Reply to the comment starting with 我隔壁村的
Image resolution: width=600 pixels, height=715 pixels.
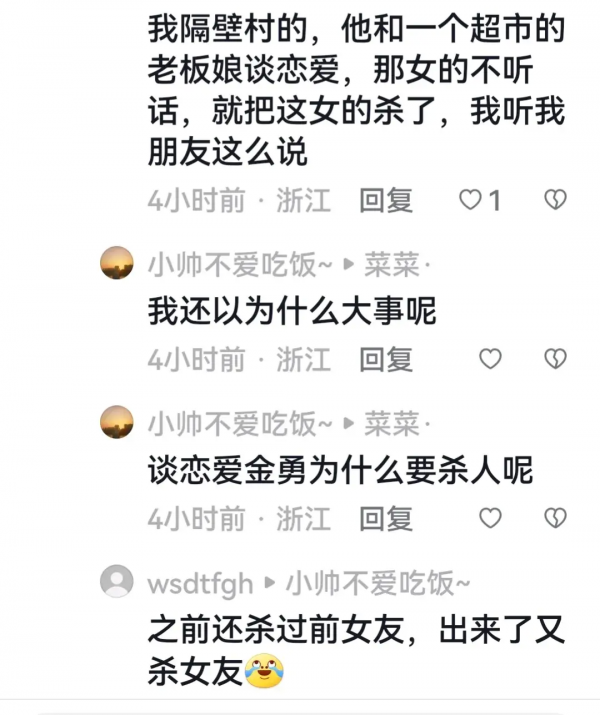coord(386,200)
